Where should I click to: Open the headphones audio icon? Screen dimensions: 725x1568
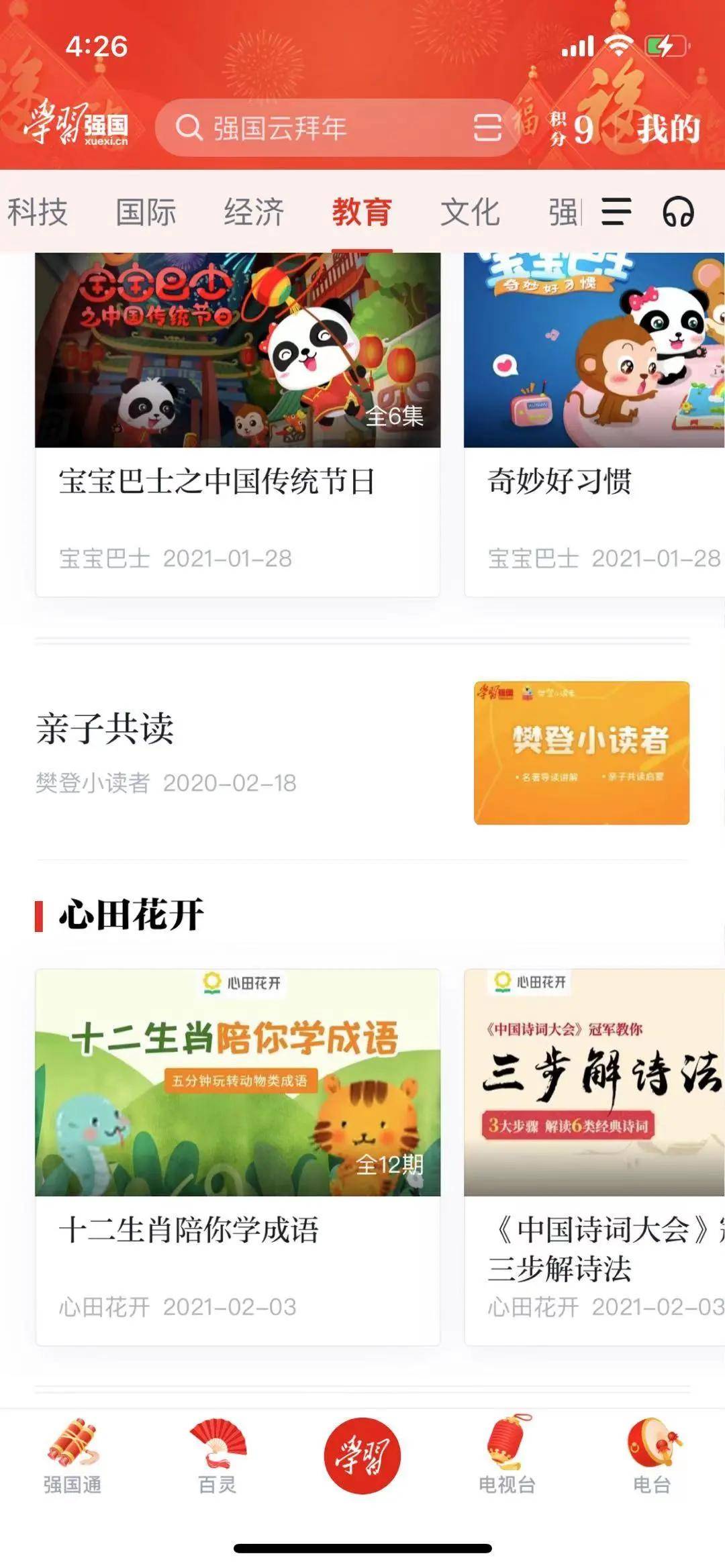click(678, 212)
